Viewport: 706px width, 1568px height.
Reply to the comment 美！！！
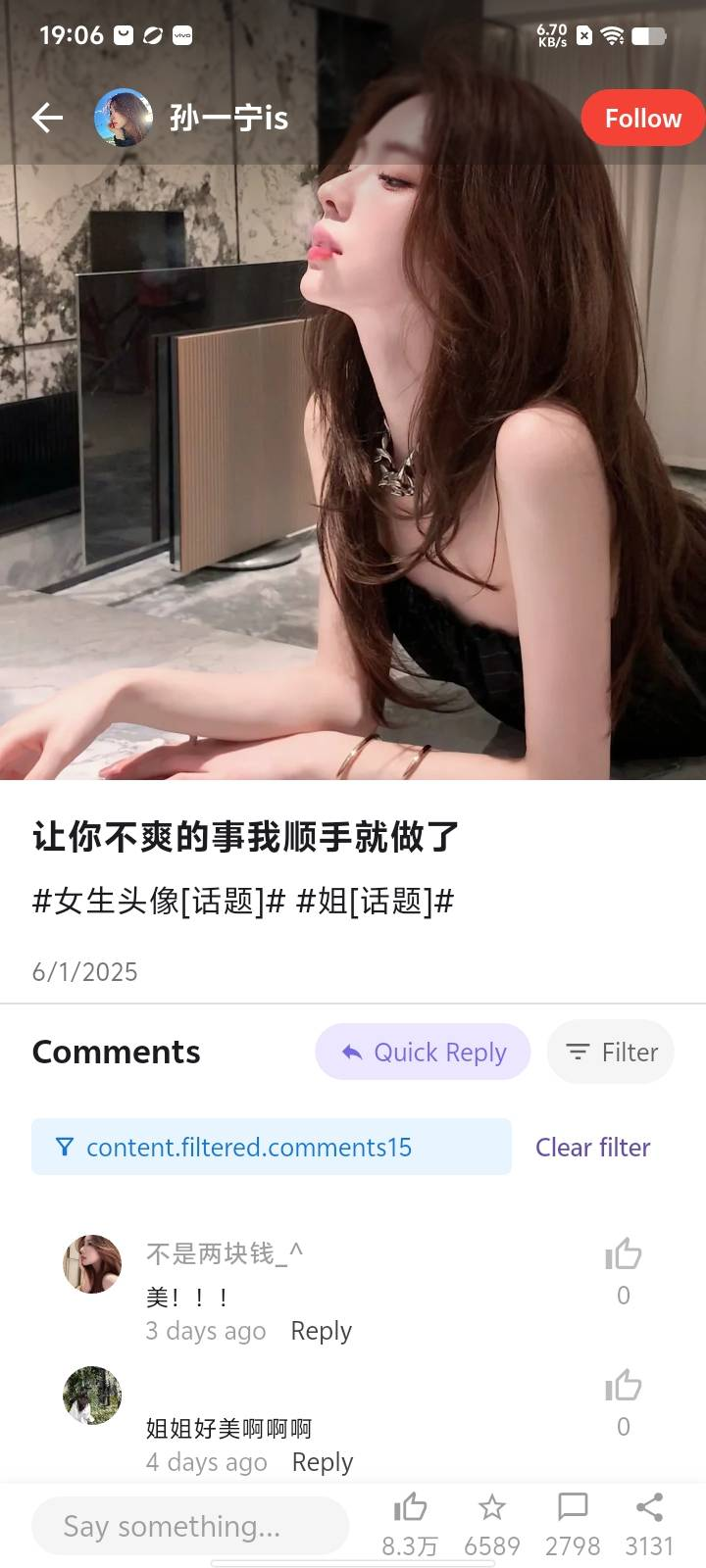[x=321, y=1331]
